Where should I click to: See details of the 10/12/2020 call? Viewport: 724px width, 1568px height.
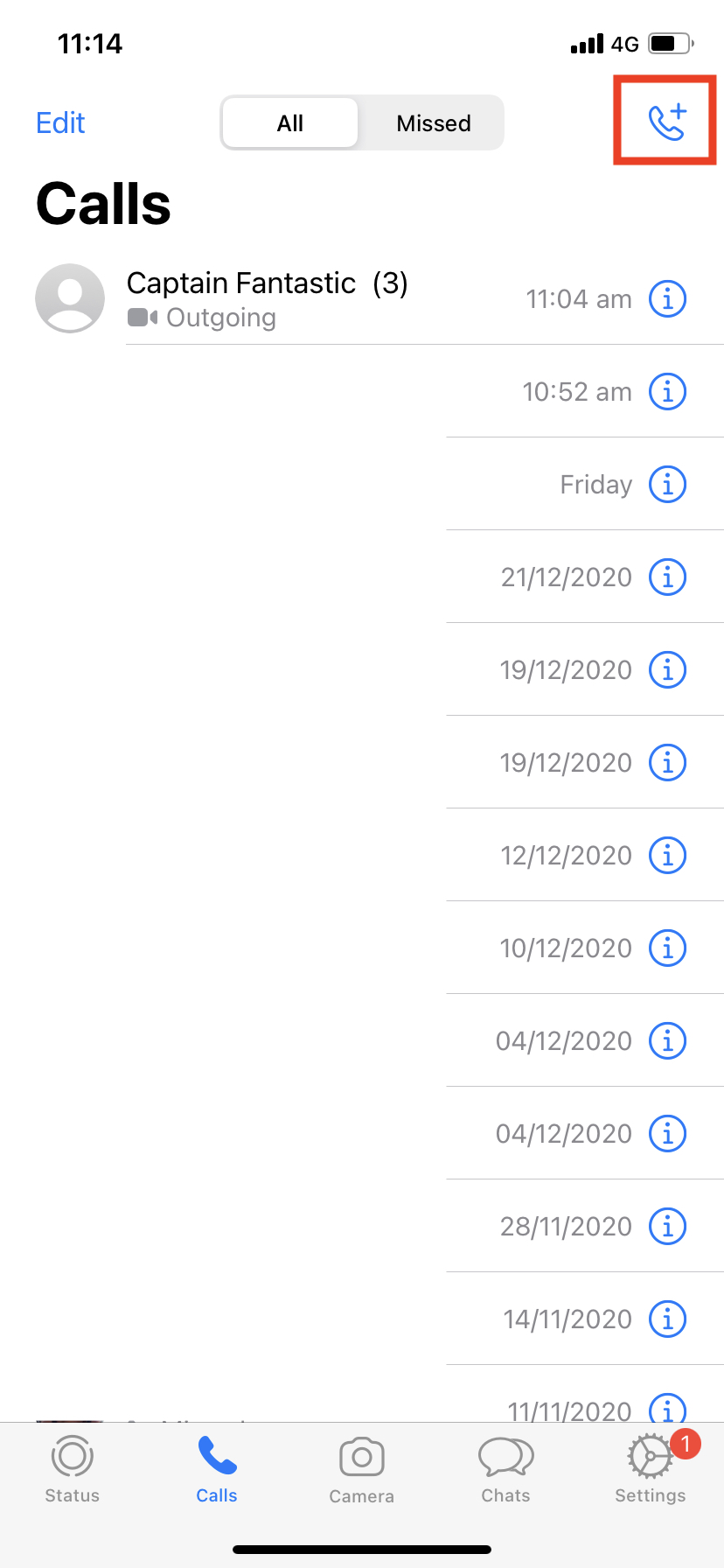tap(667, 948)
